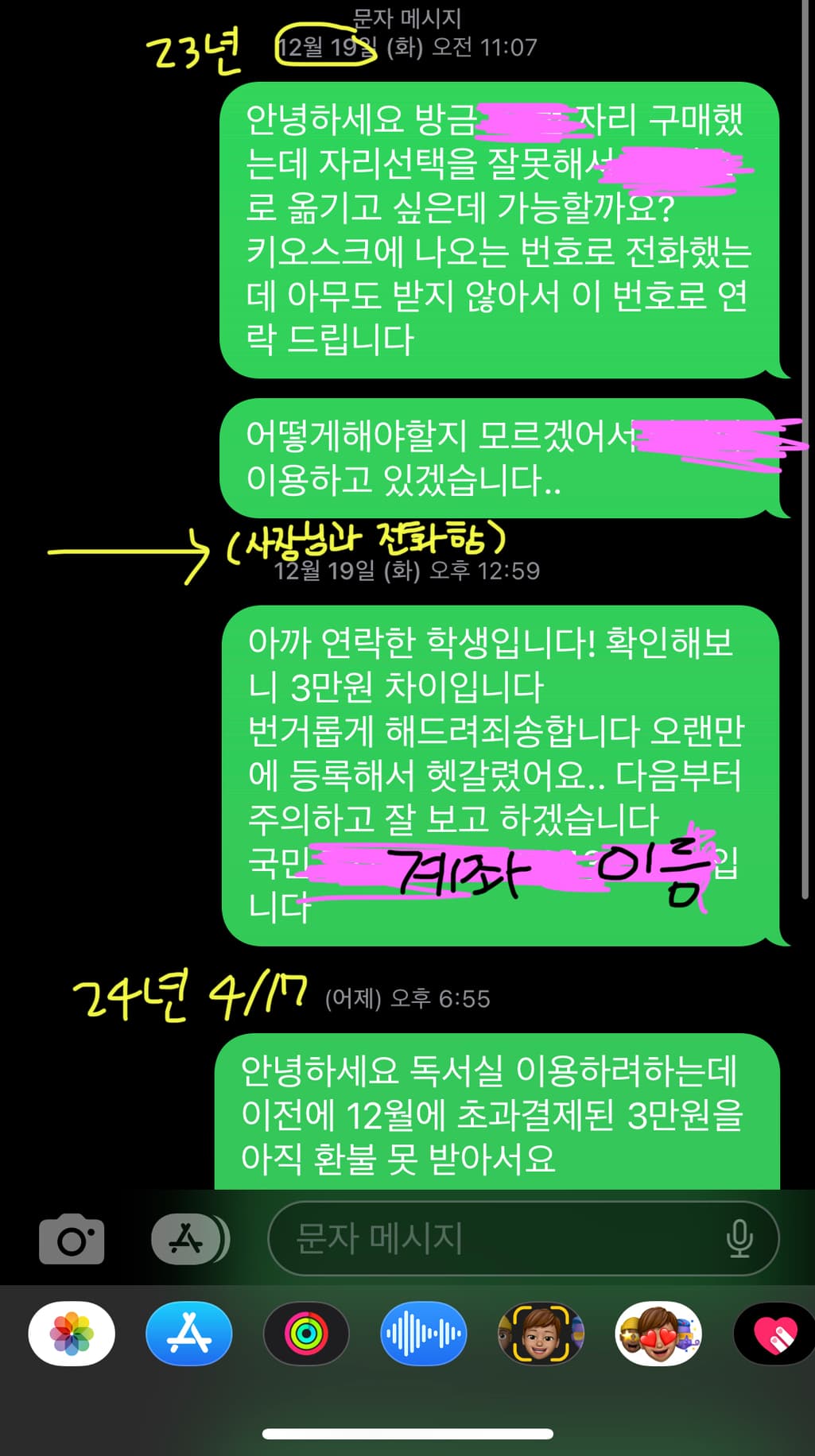This screenshot has width=815, height=1456.
Task: Toggle the iMessage apps drawer button
Action: click(190, 1239)
